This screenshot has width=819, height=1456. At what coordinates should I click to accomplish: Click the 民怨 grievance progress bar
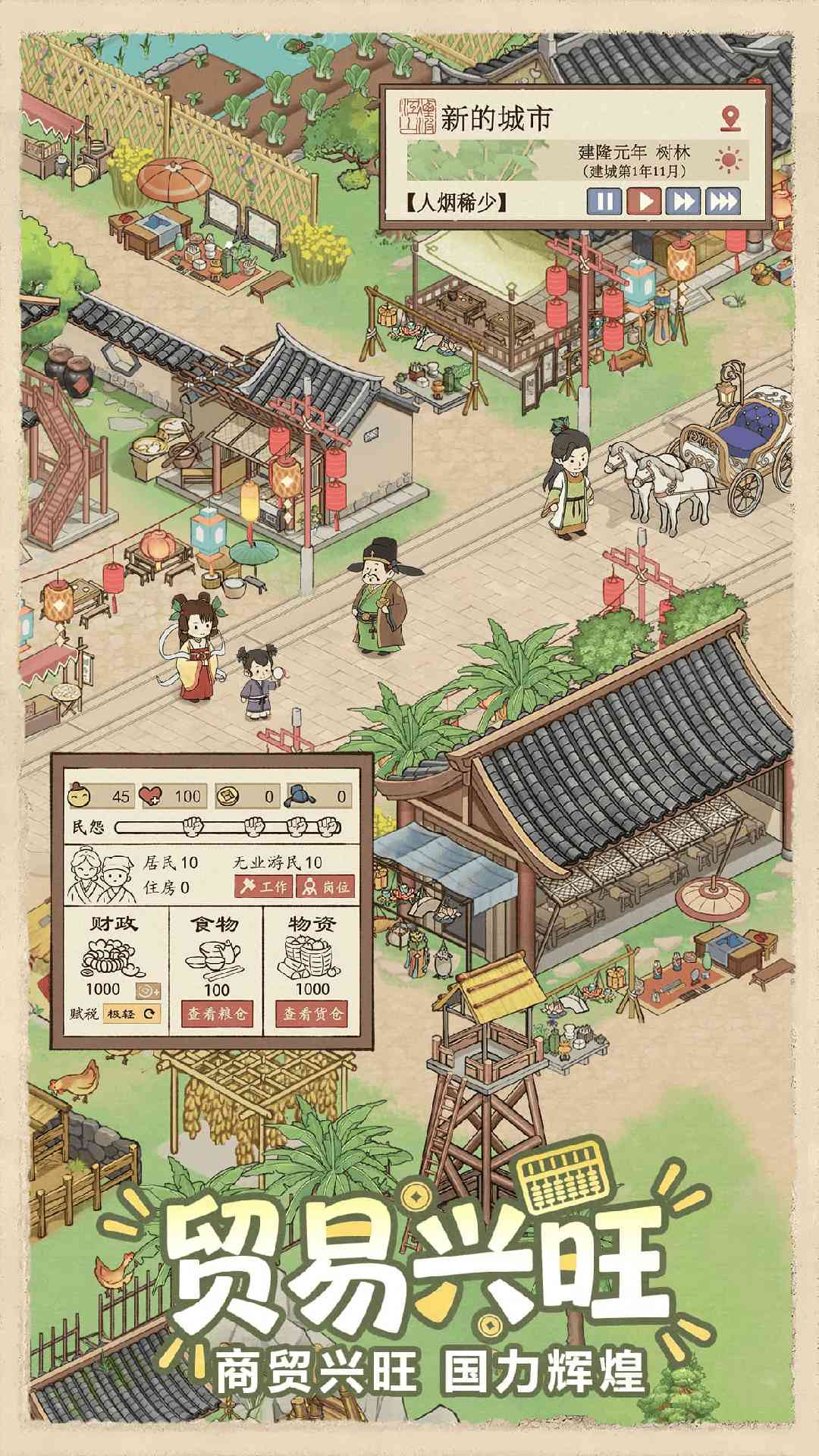click(x=227, y=827)
